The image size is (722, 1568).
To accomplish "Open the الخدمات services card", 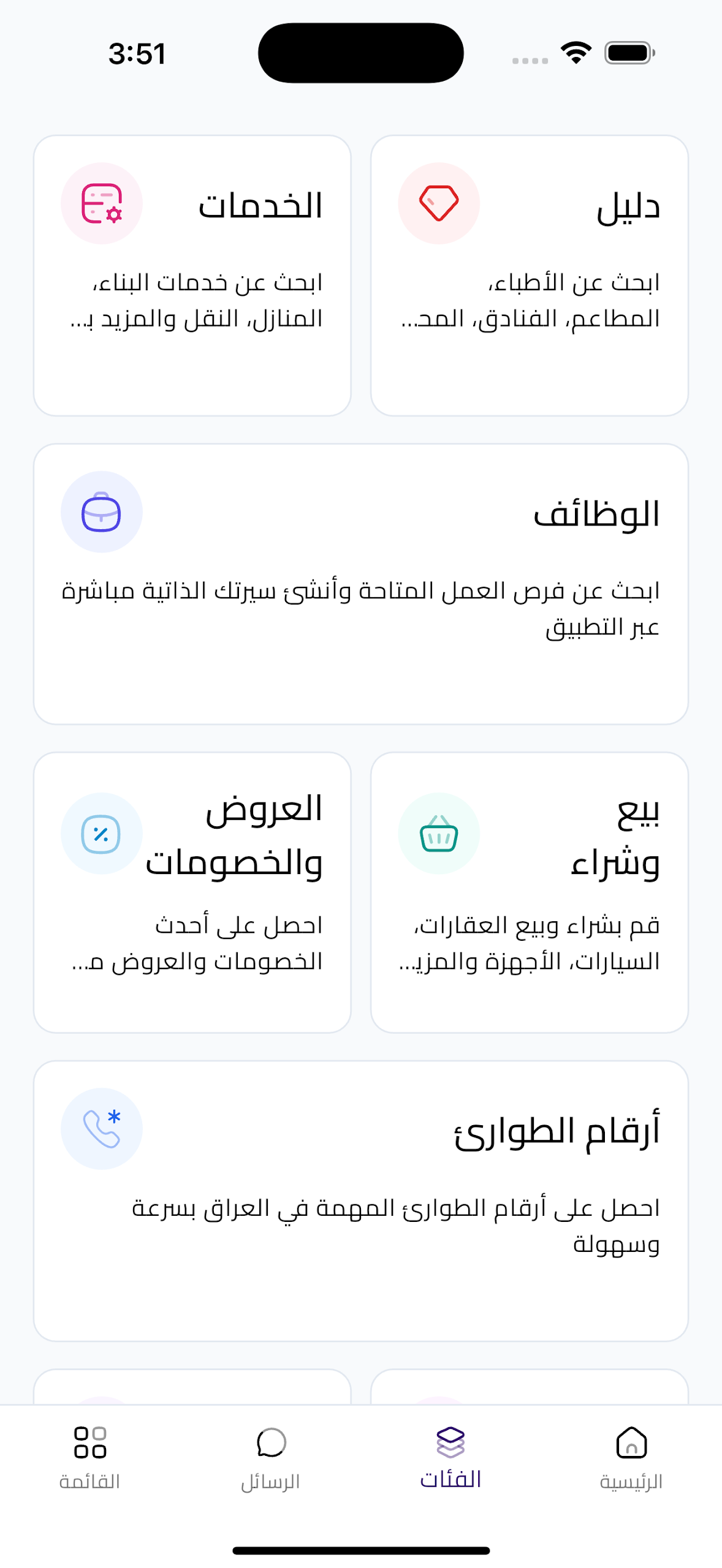I will pos(192,276).
